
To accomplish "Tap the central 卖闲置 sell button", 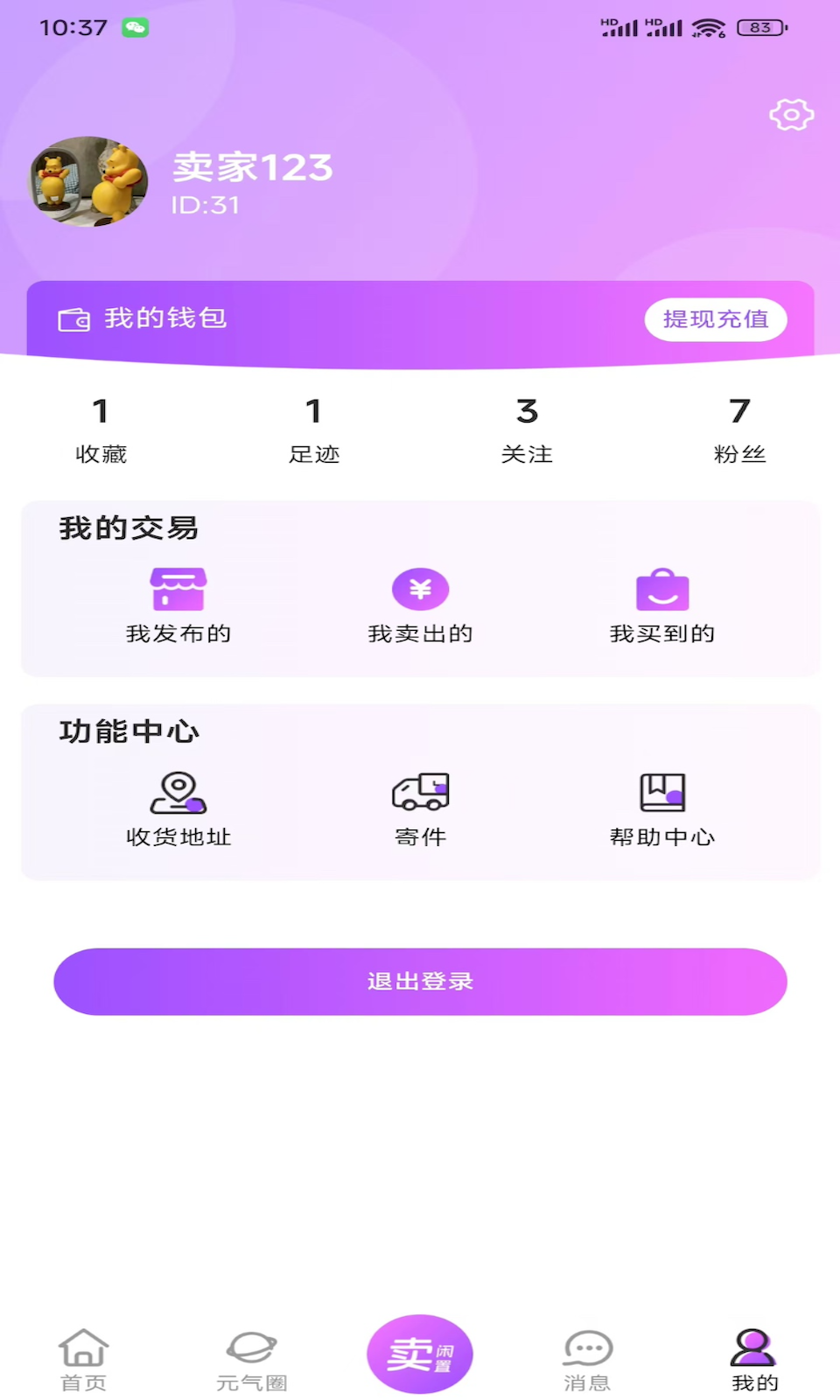I will pos(420,1352).
